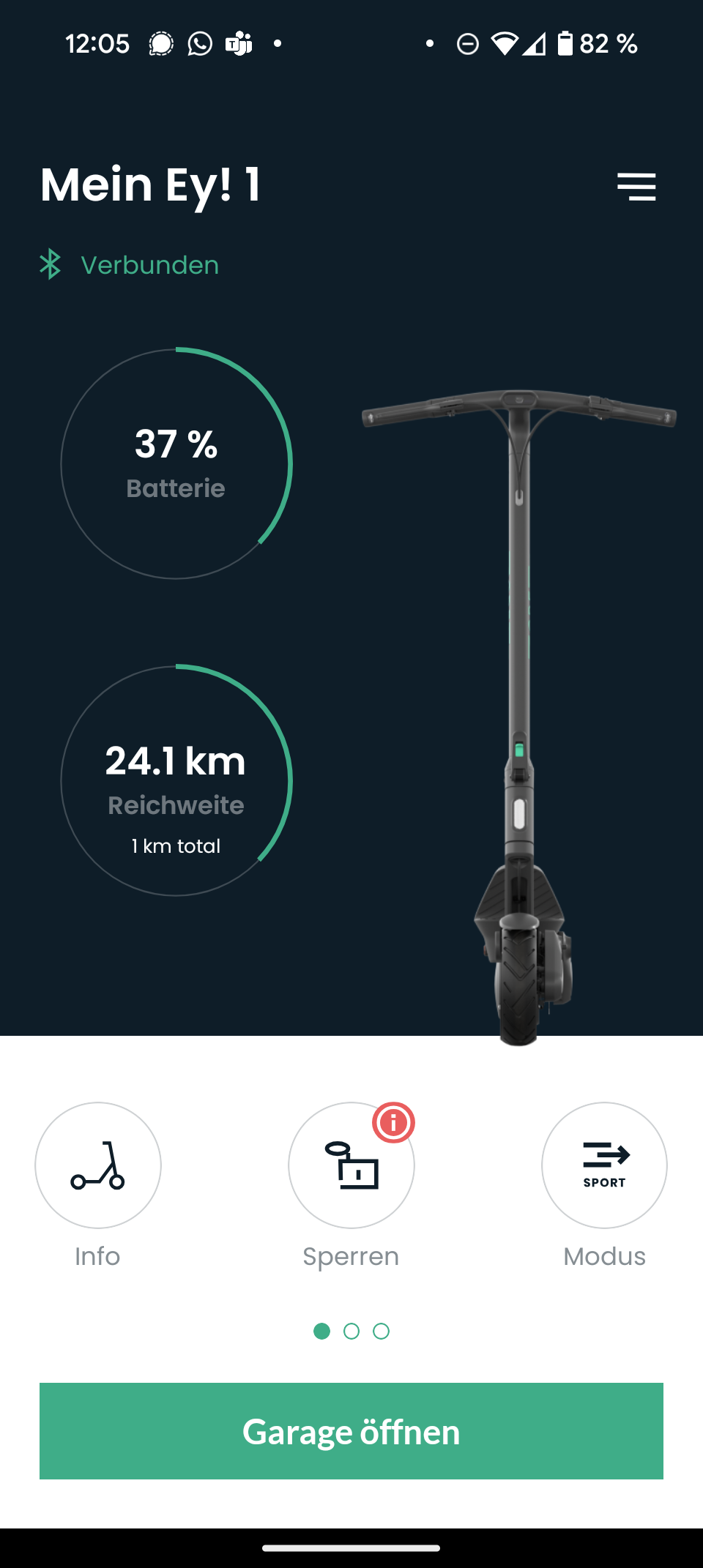Open the scooter Info button
This screenshot has height=1568, width=703.
98,1165
